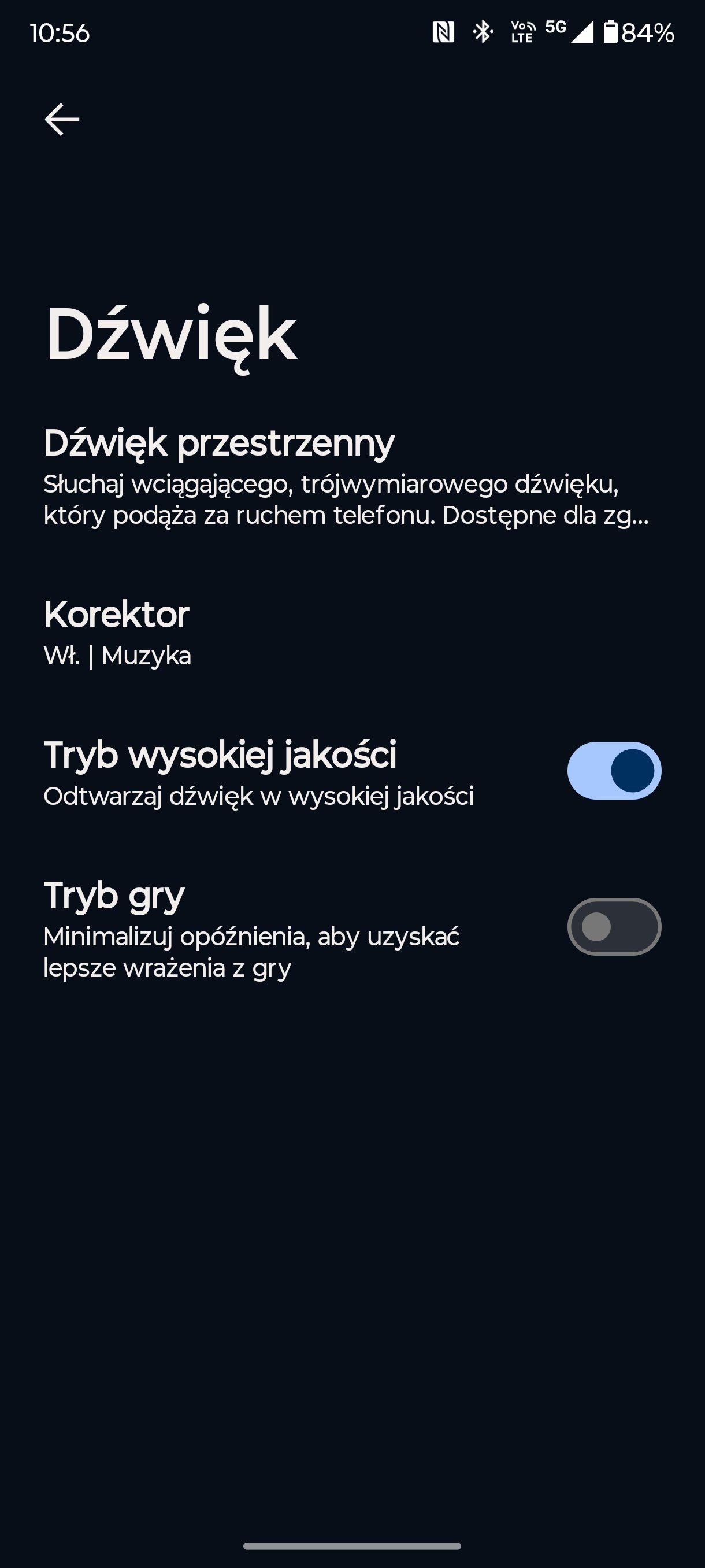Screen dimensions: 705x1568
Task: Enable the Tryb gry switch
Action: click(614, 926)
